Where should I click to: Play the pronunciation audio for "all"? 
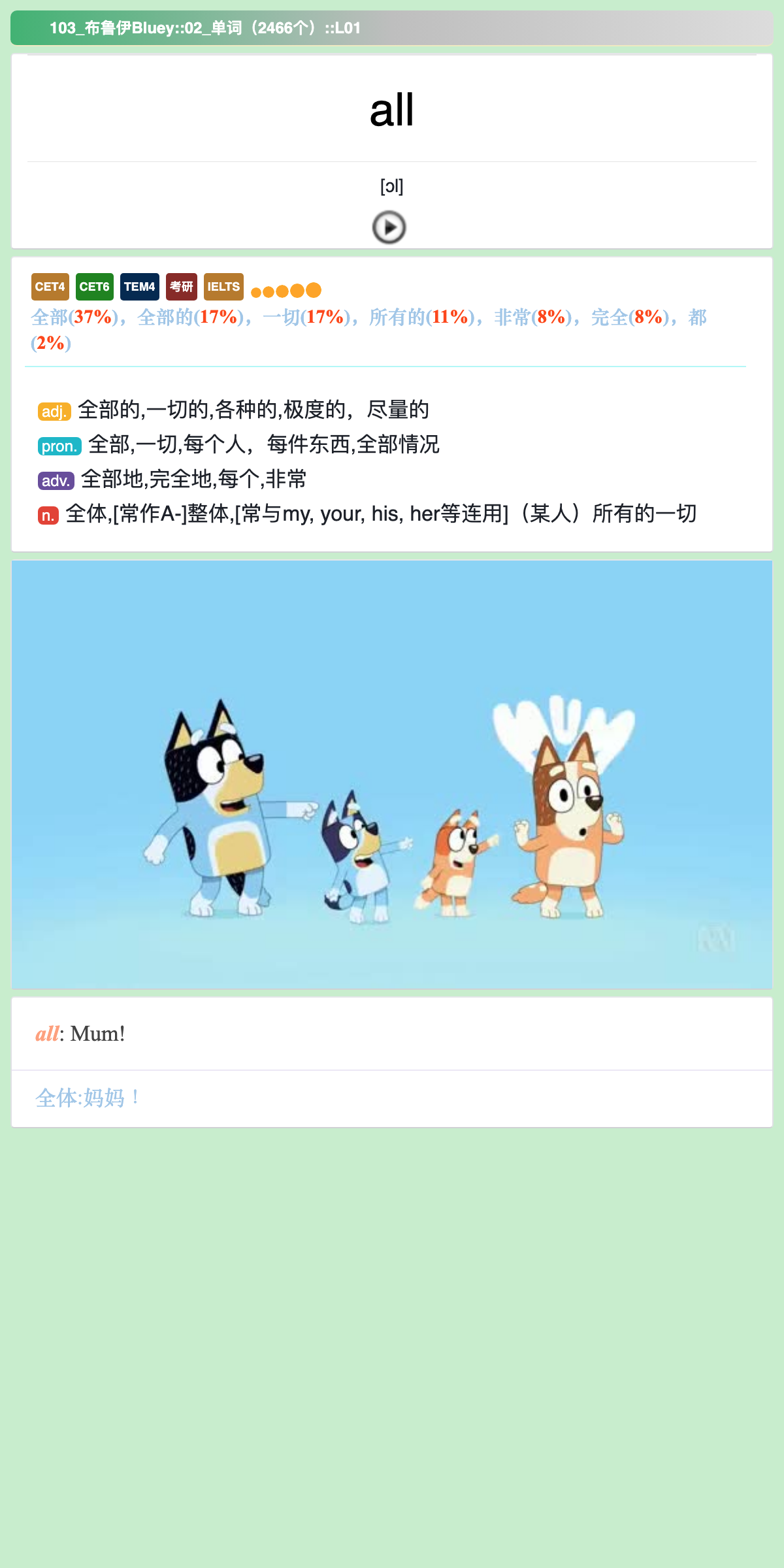point(389,227)
